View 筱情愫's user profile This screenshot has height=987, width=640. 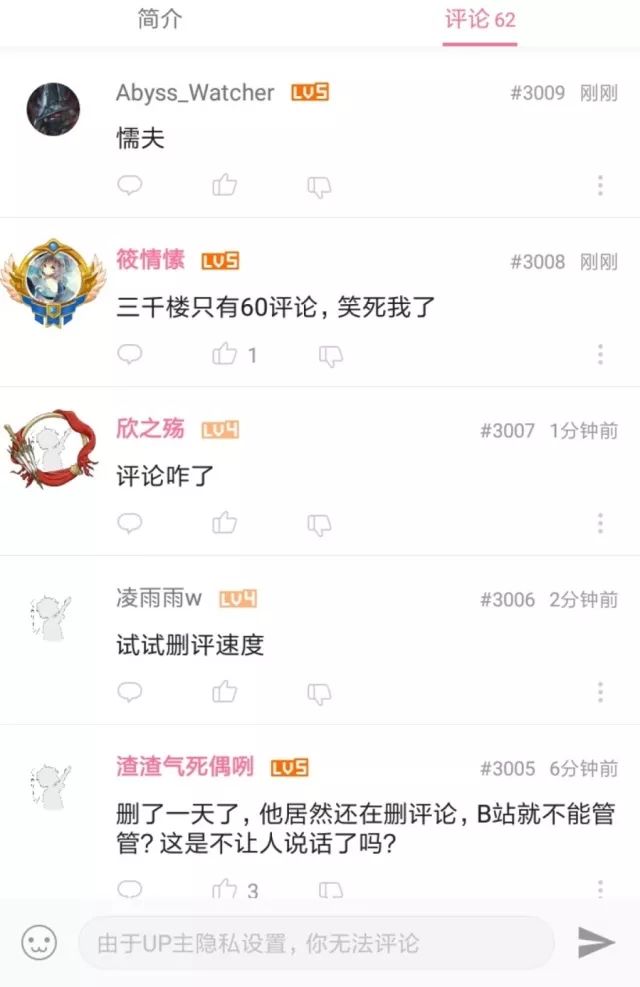click(150, 260)
